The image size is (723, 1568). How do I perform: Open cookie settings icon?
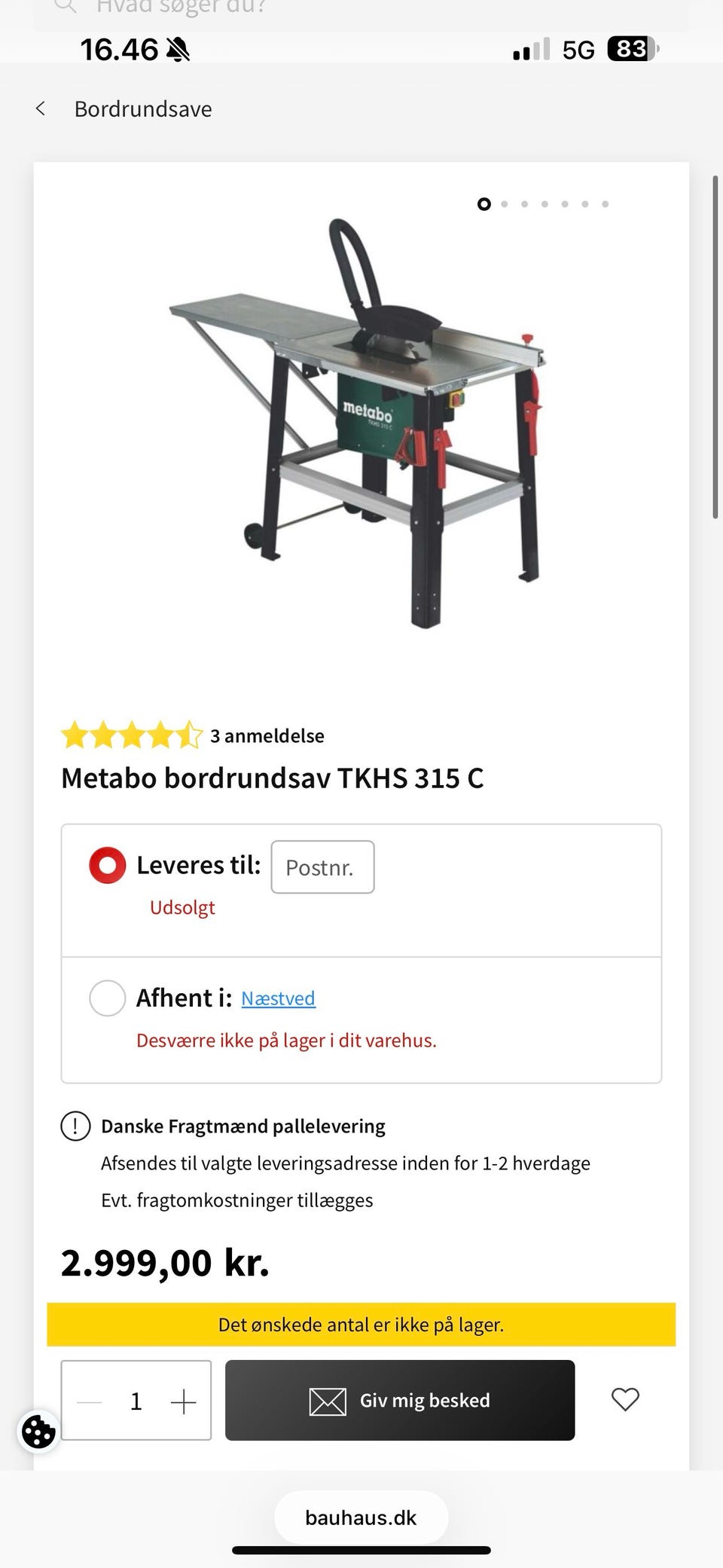coord(38,1432)
